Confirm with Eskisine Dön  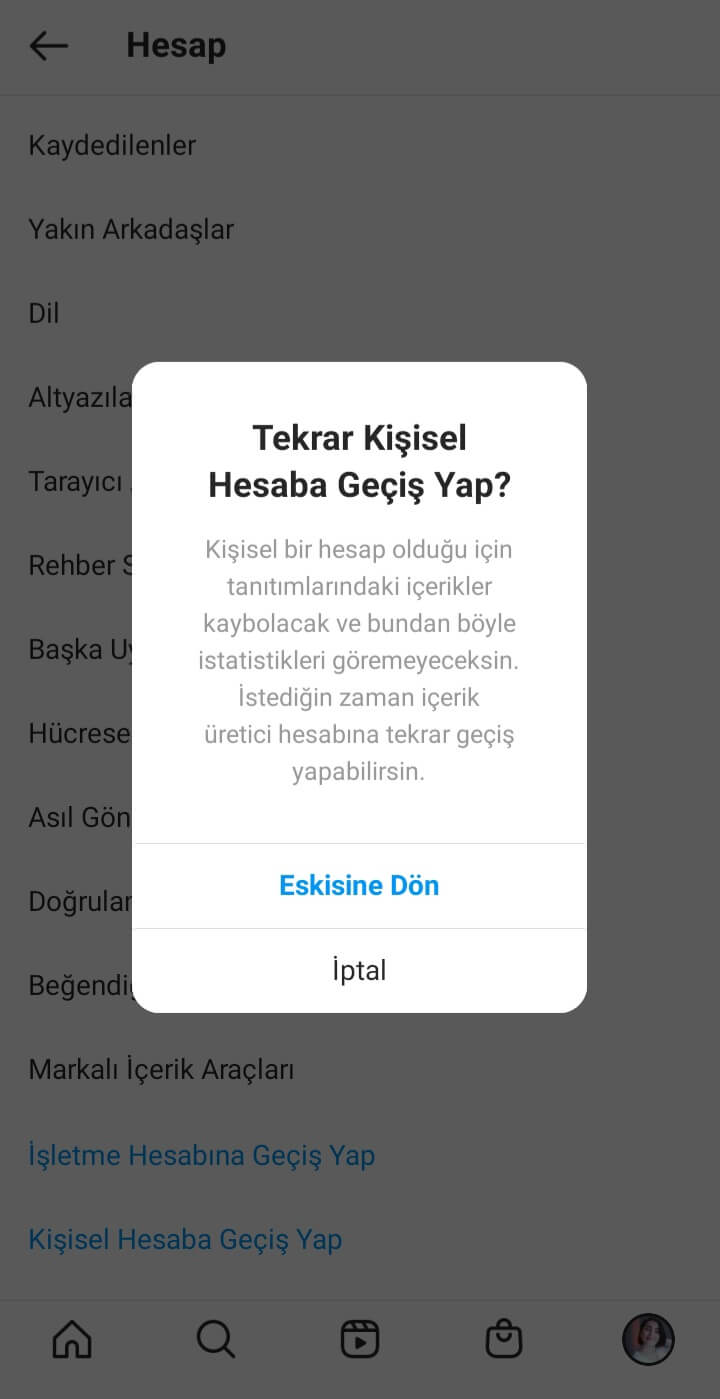click(359, 886)
